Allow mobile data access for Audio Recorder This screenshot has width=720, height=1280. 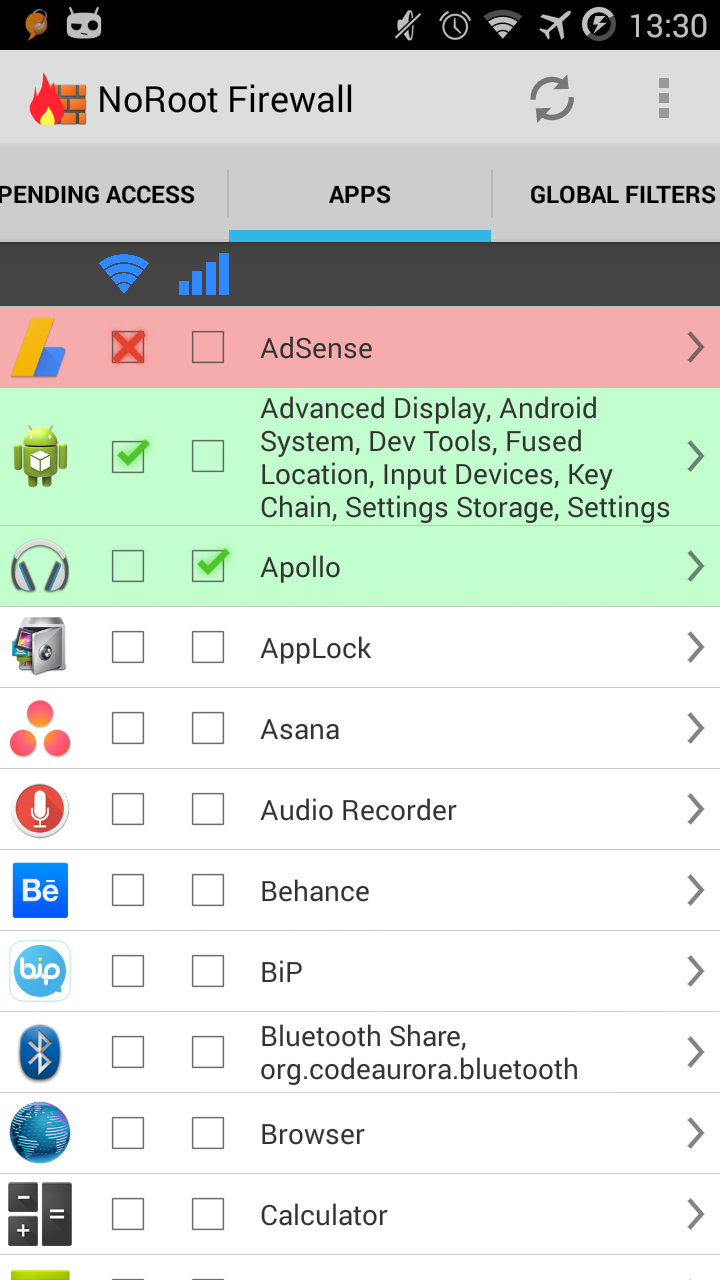point(208,809)
